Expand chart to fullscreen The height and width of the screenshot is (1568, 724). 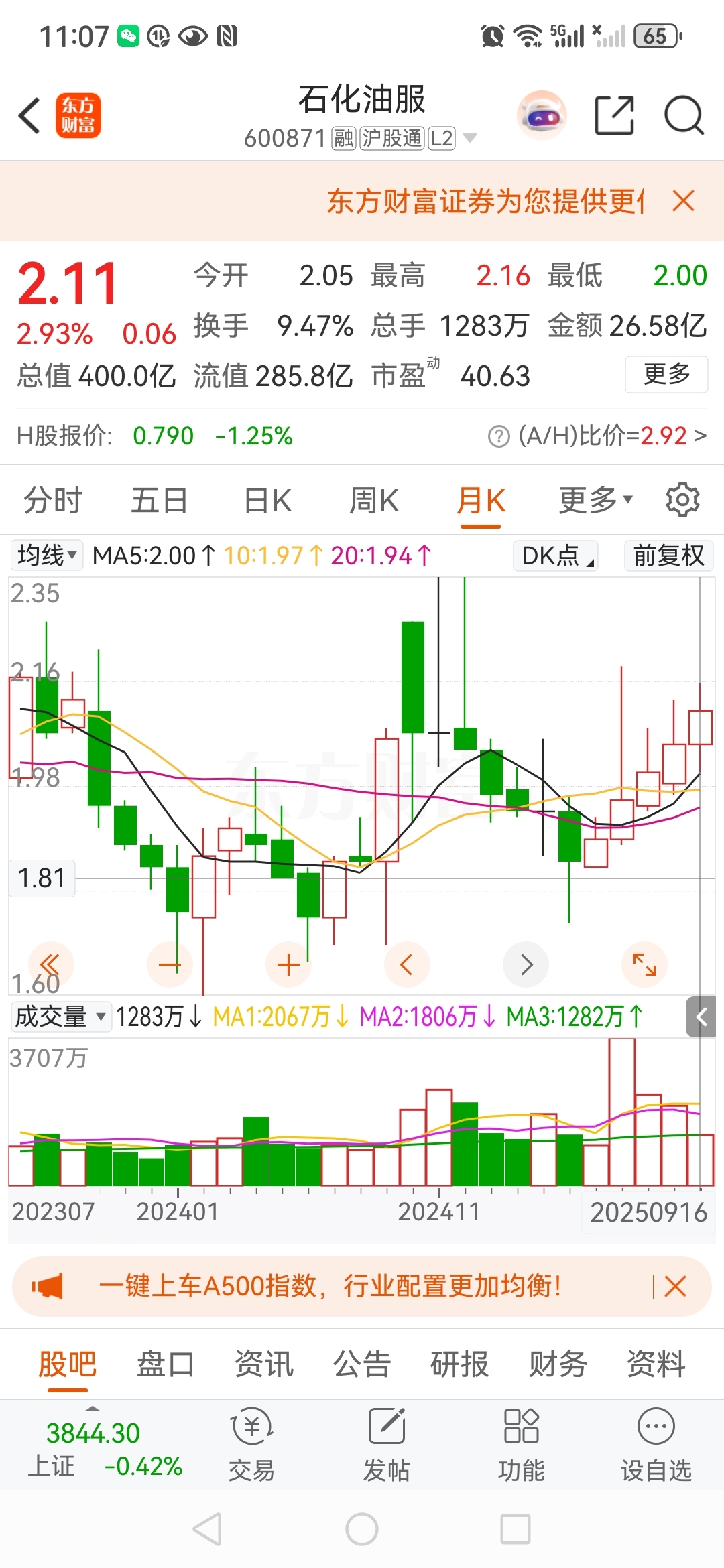click(644, 964)
